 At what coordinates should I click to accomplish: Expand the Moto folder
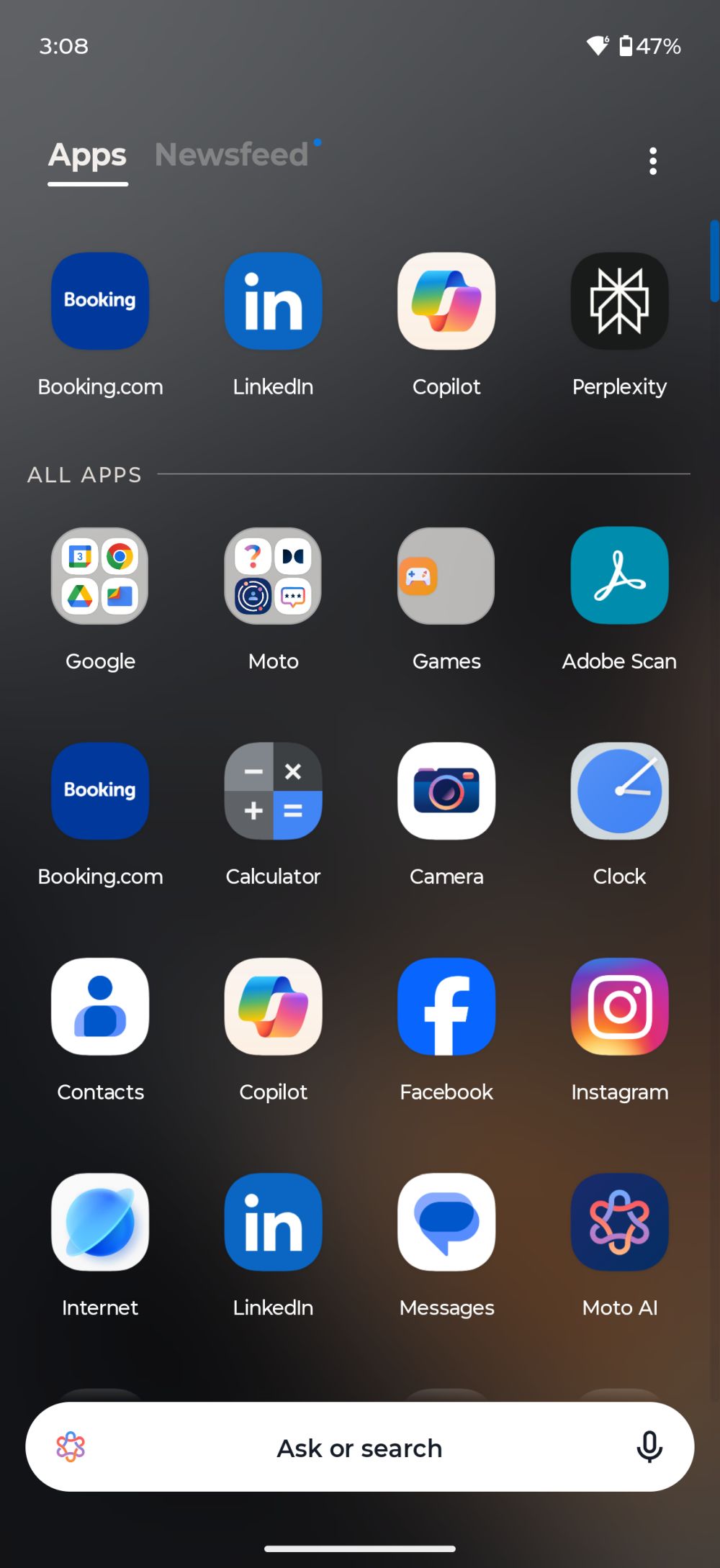coord(273,576)
